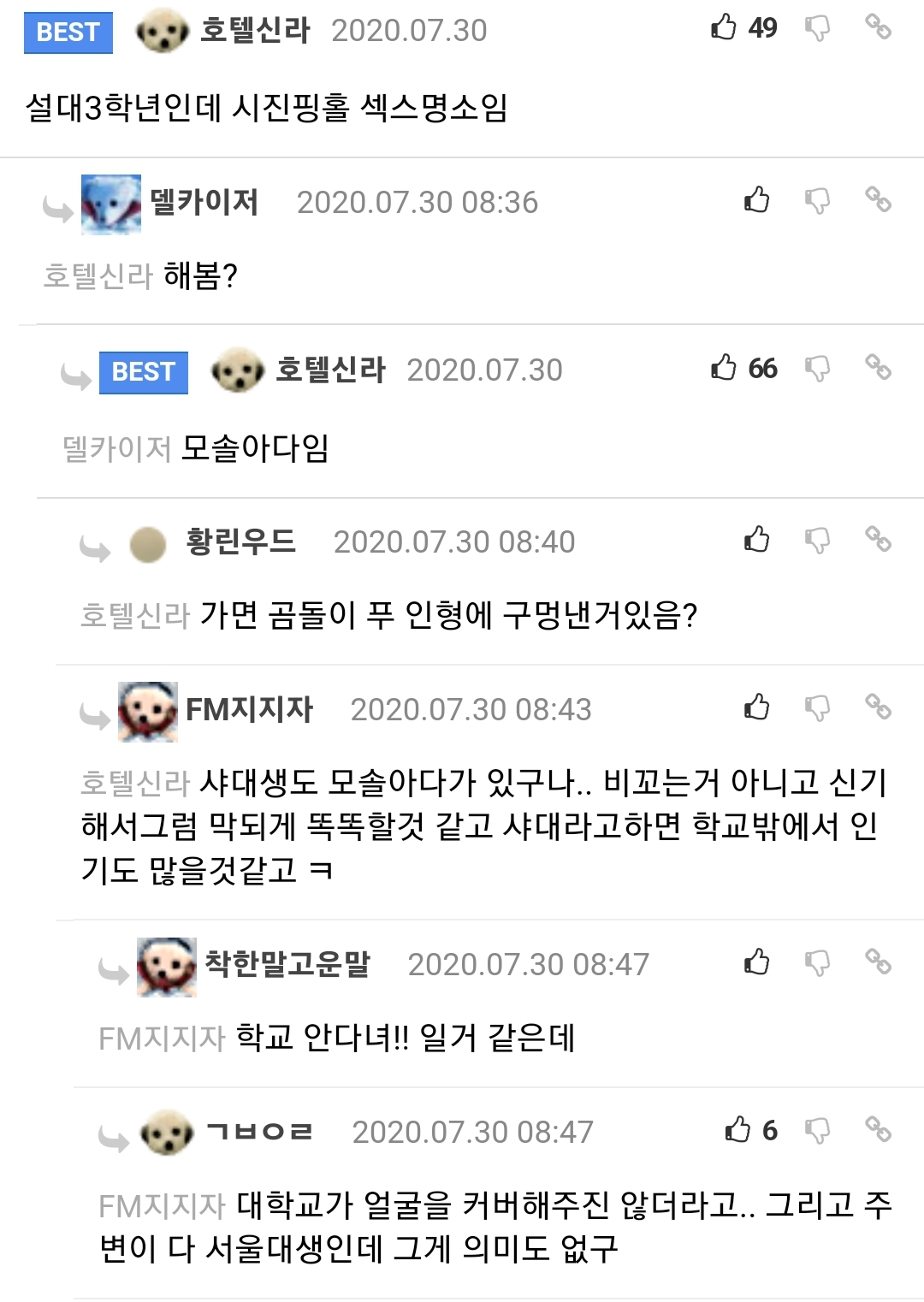Copy link of 착한말고운말's reply
924x1302 pixels.
click(x=878, y=962)
